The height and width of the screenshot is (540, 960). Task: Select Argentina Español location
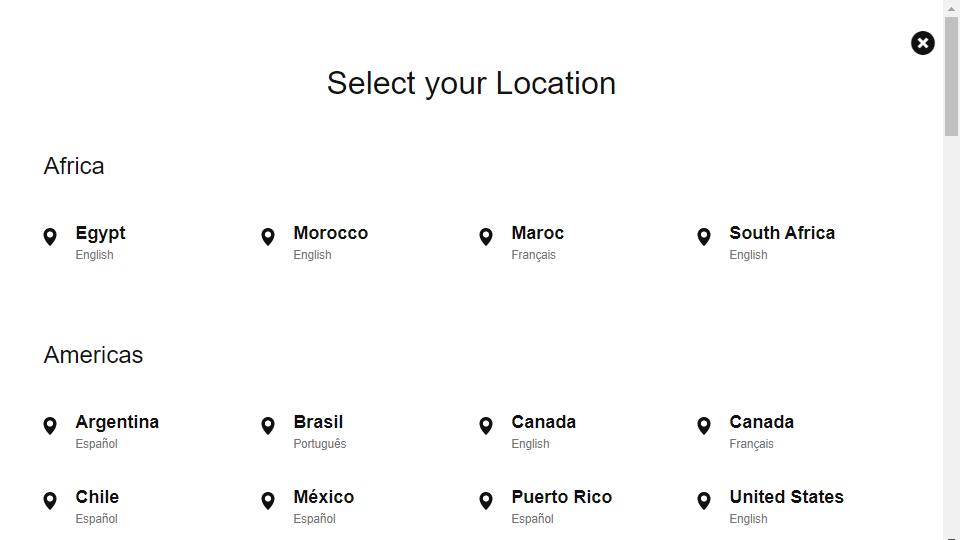[117, 422]
